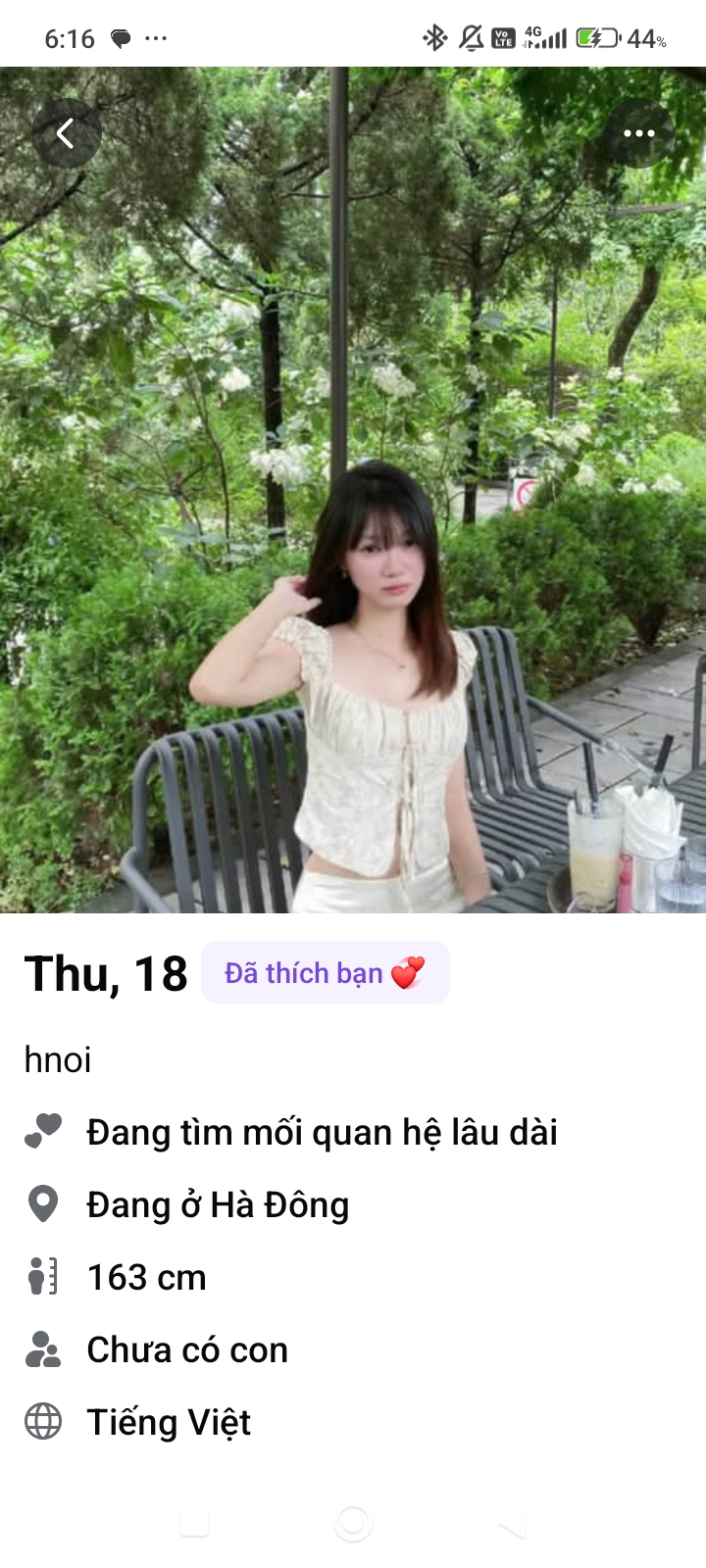Go back using the arrow icon

[66, 133]
